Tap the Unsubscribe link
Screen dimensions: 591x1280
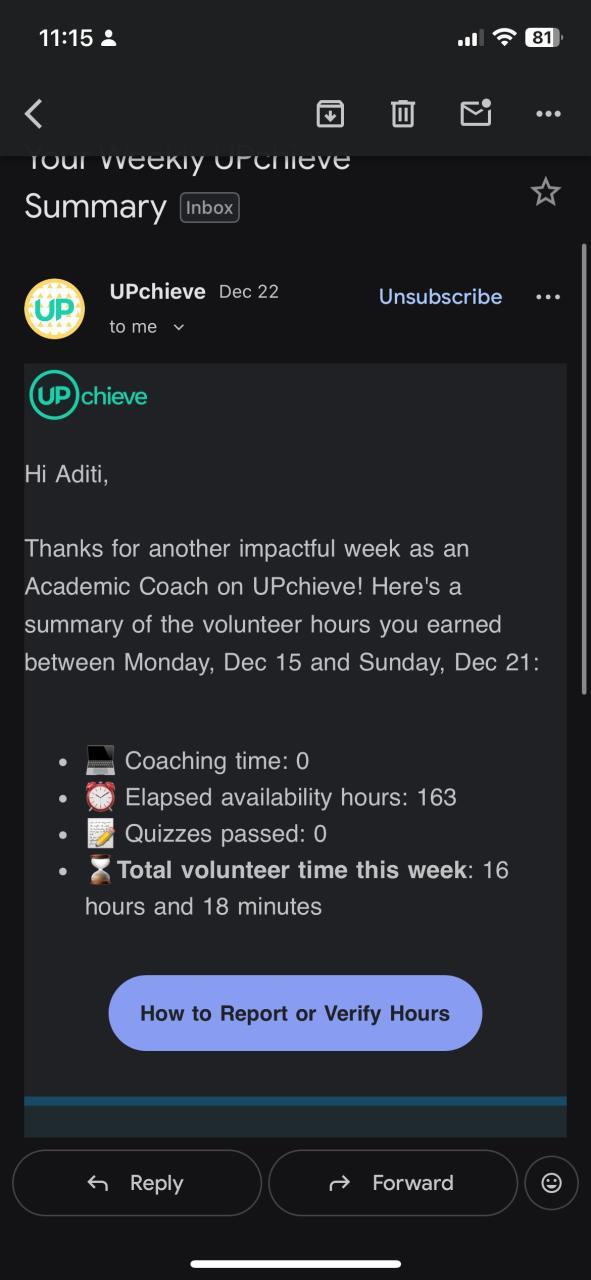tap(440, 297)
